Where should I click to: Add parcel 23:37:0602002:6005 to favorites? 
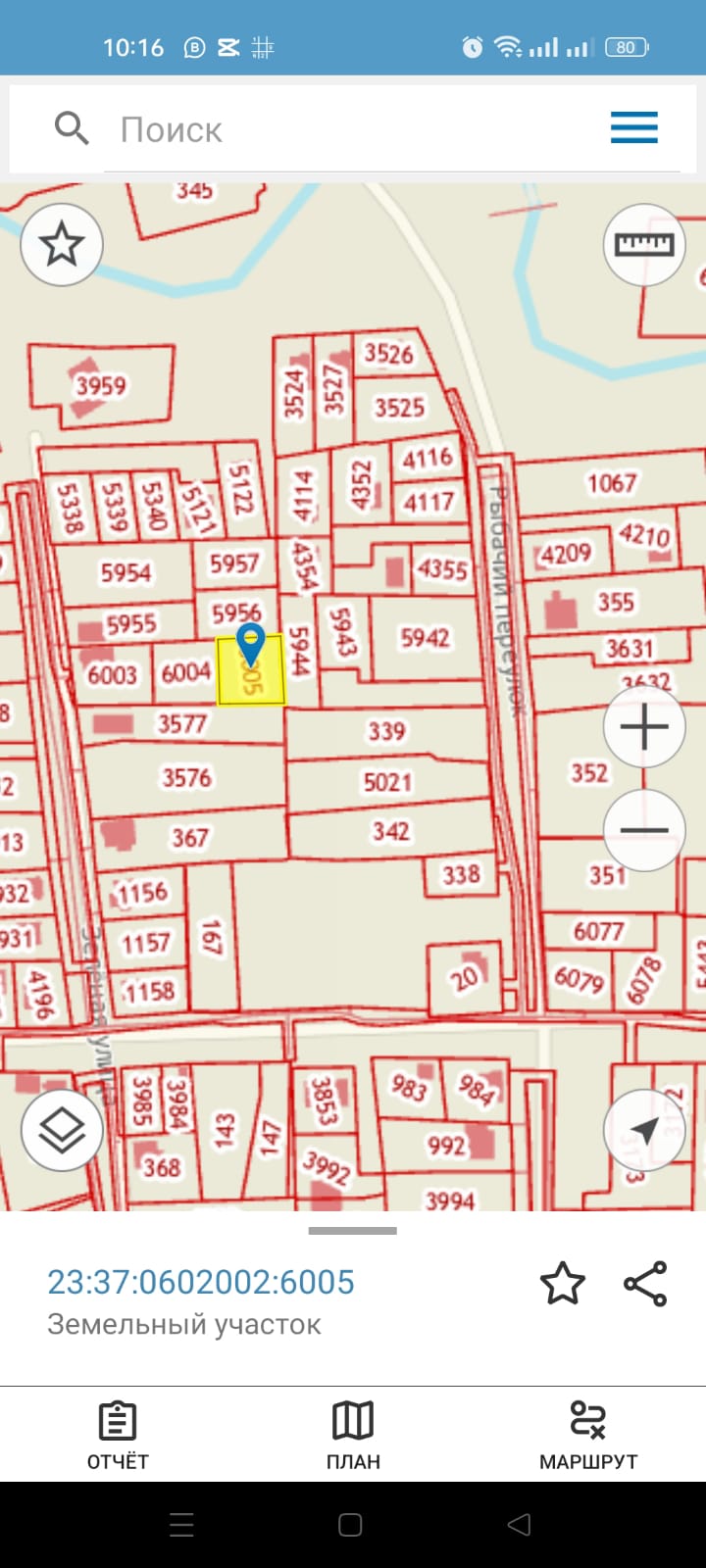[x=563, y=1283]
